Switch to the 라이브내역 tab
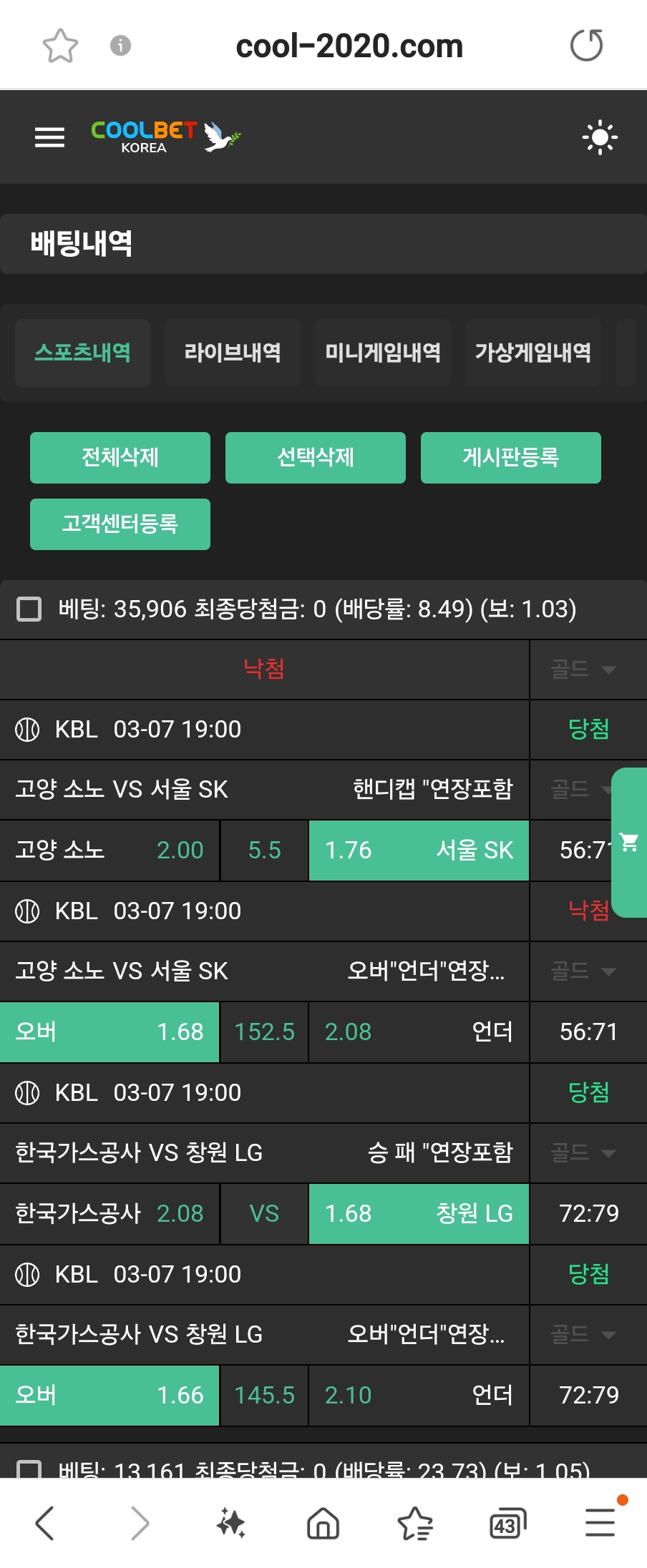Viewport: 647px width, 1568px height. click(233, 353)
